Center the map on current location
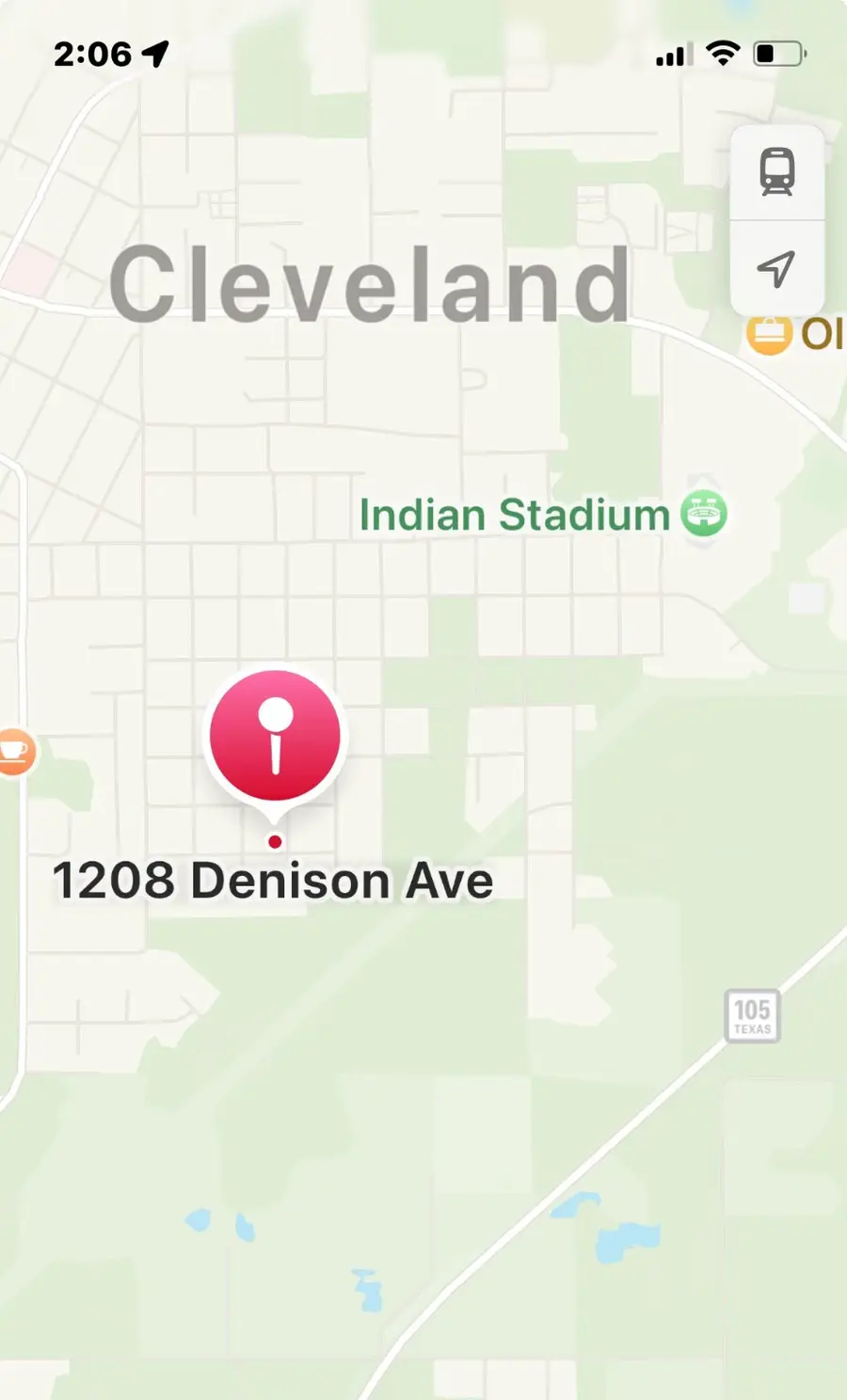Screen dimensions: 847x1400 [776, 269]
